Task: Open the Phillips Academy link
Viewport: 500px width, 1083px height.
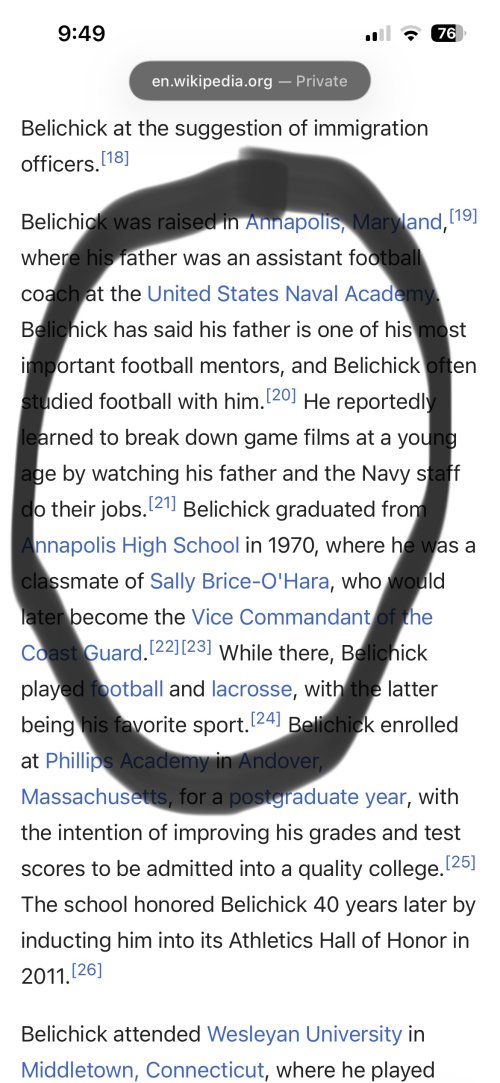Action: 127,761
